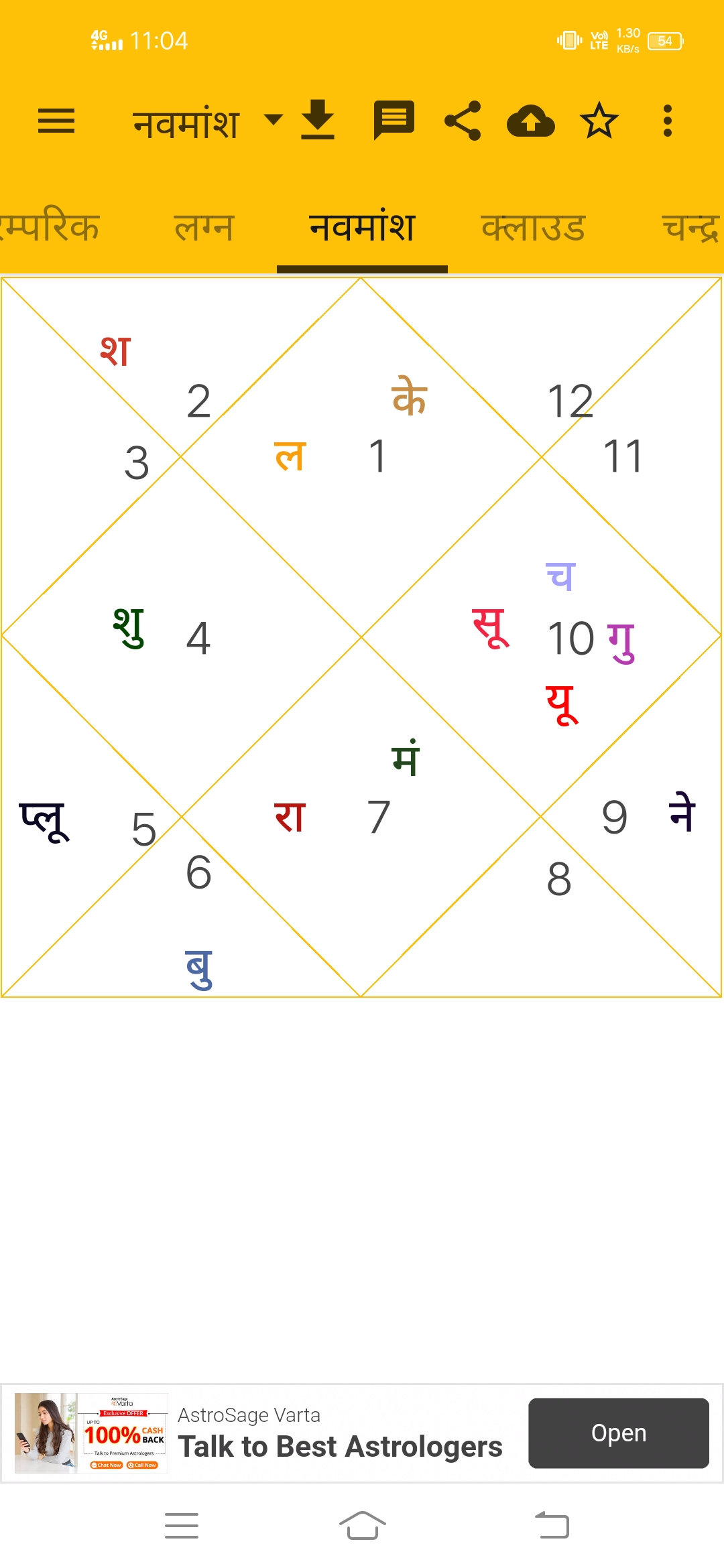724x1568 pixels.
Task: Switch to the लग्न tab
Action: click(x=204, y=227)
